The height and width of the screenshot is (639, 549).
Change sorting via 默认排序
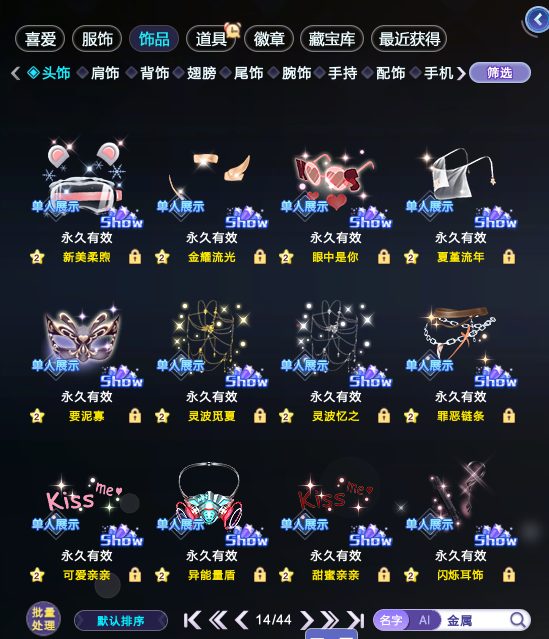pyautogui.click(x=121, y=621)
